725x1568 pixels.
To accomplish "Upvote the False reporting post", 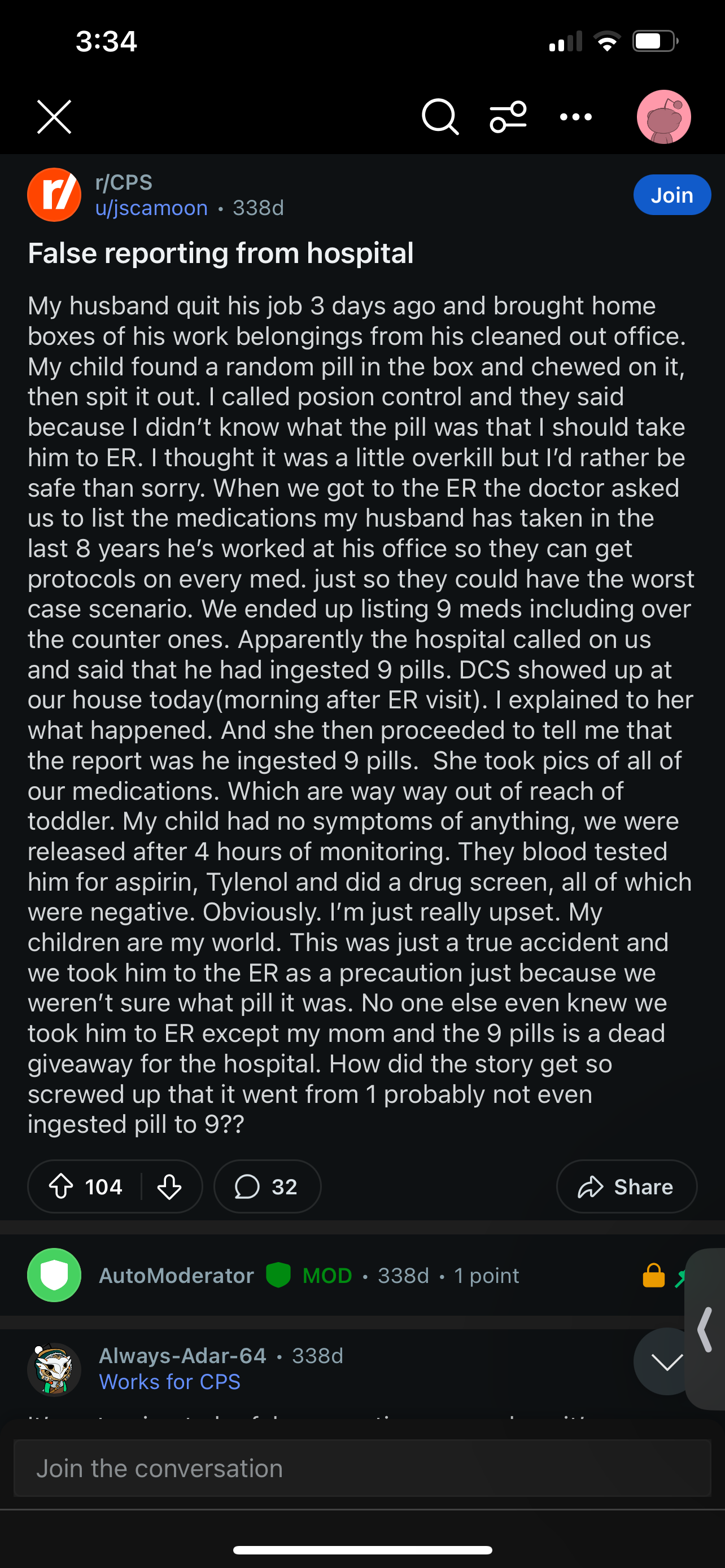I will [61, 1186].
